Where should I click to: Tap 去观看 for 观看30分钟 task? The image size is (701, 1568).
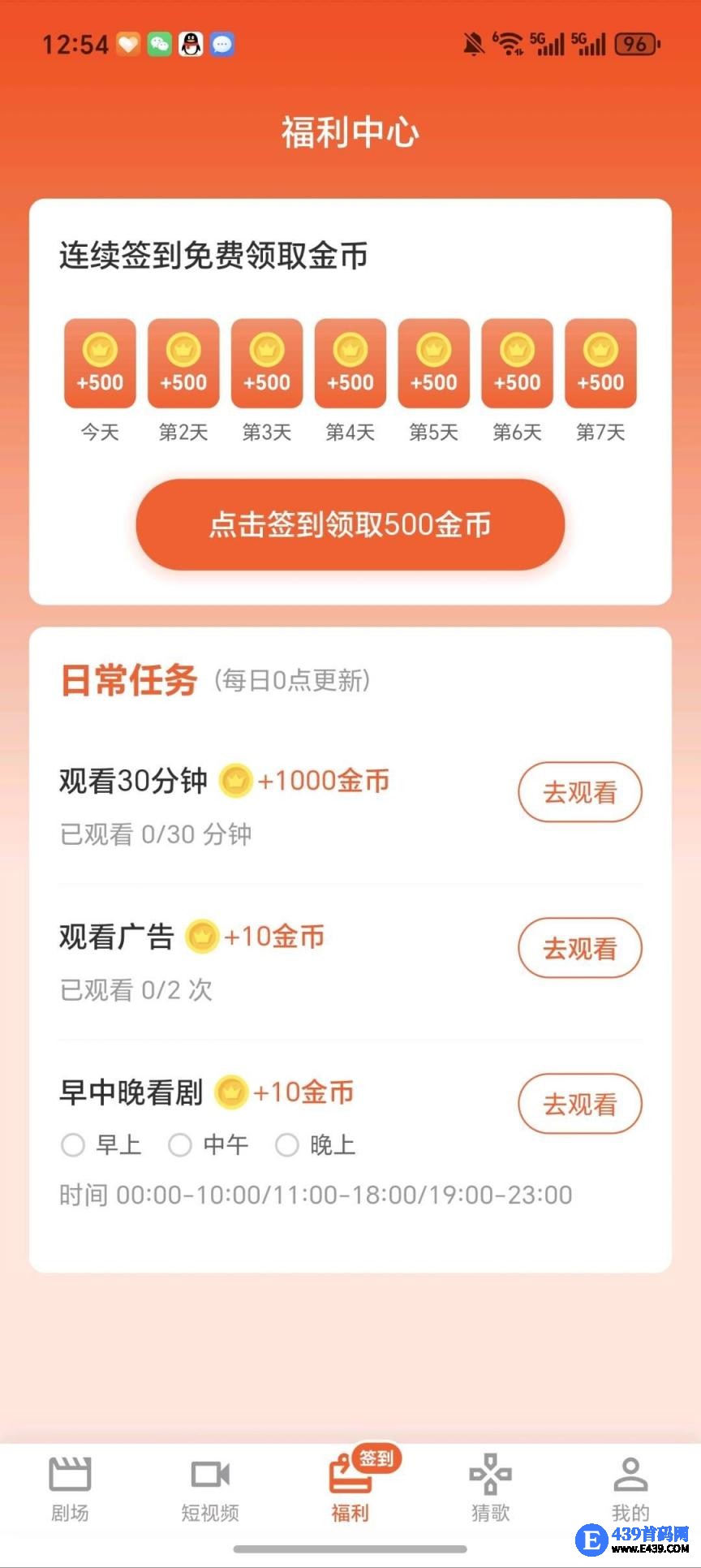tap(579, 792)
